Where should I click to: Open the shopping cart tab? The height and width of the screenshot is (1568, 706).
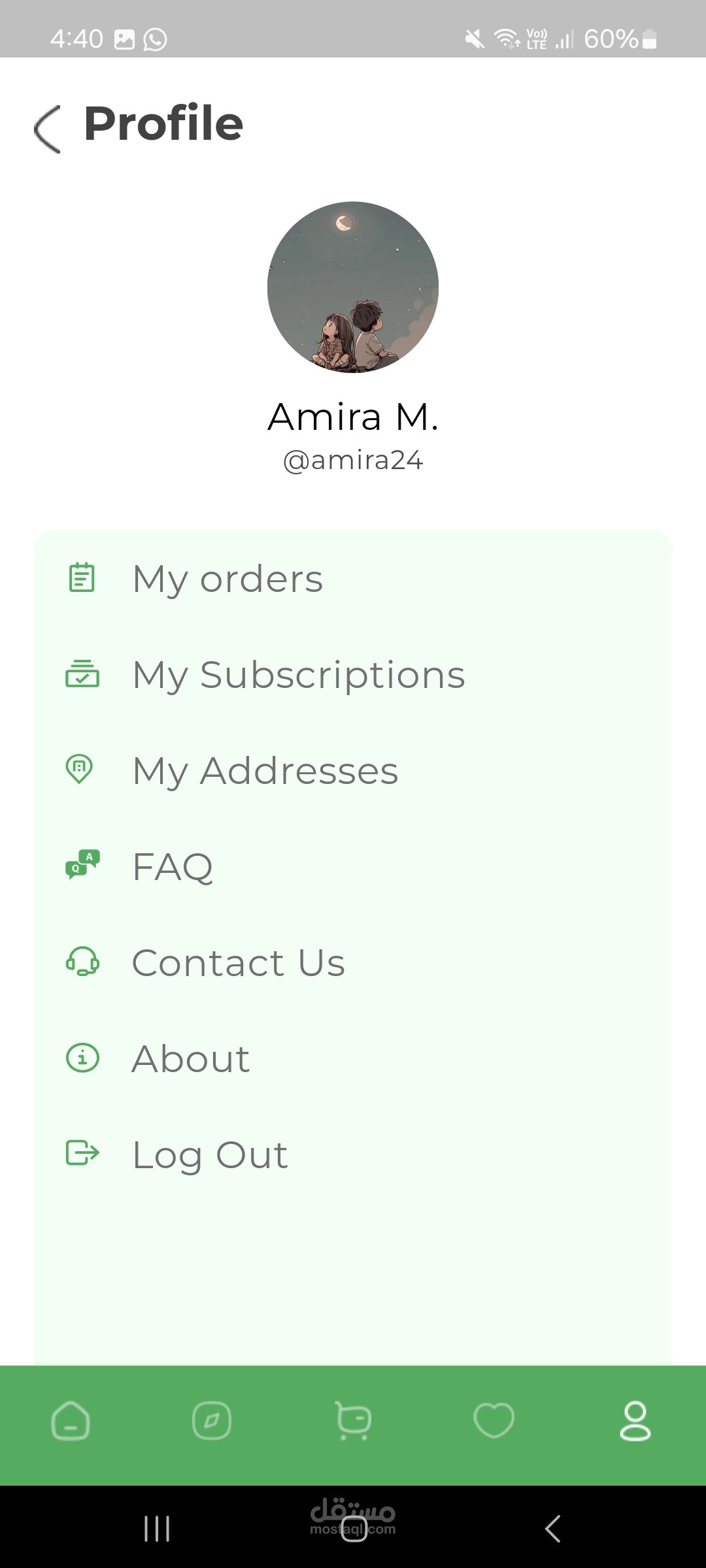353,1421
